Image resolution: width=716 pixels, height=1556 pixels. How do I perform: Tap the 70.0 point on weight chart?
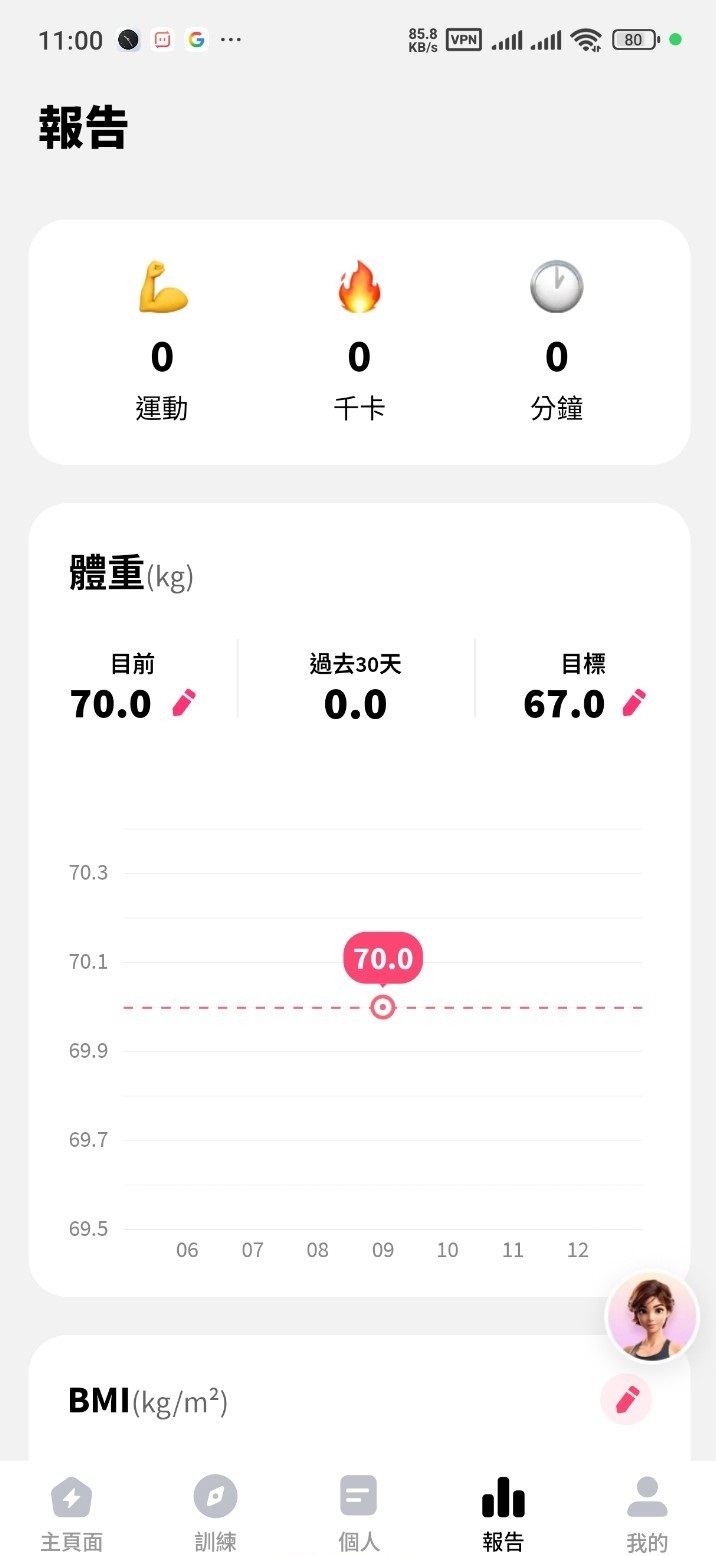pyautogui.click(x=382, y=1007)
